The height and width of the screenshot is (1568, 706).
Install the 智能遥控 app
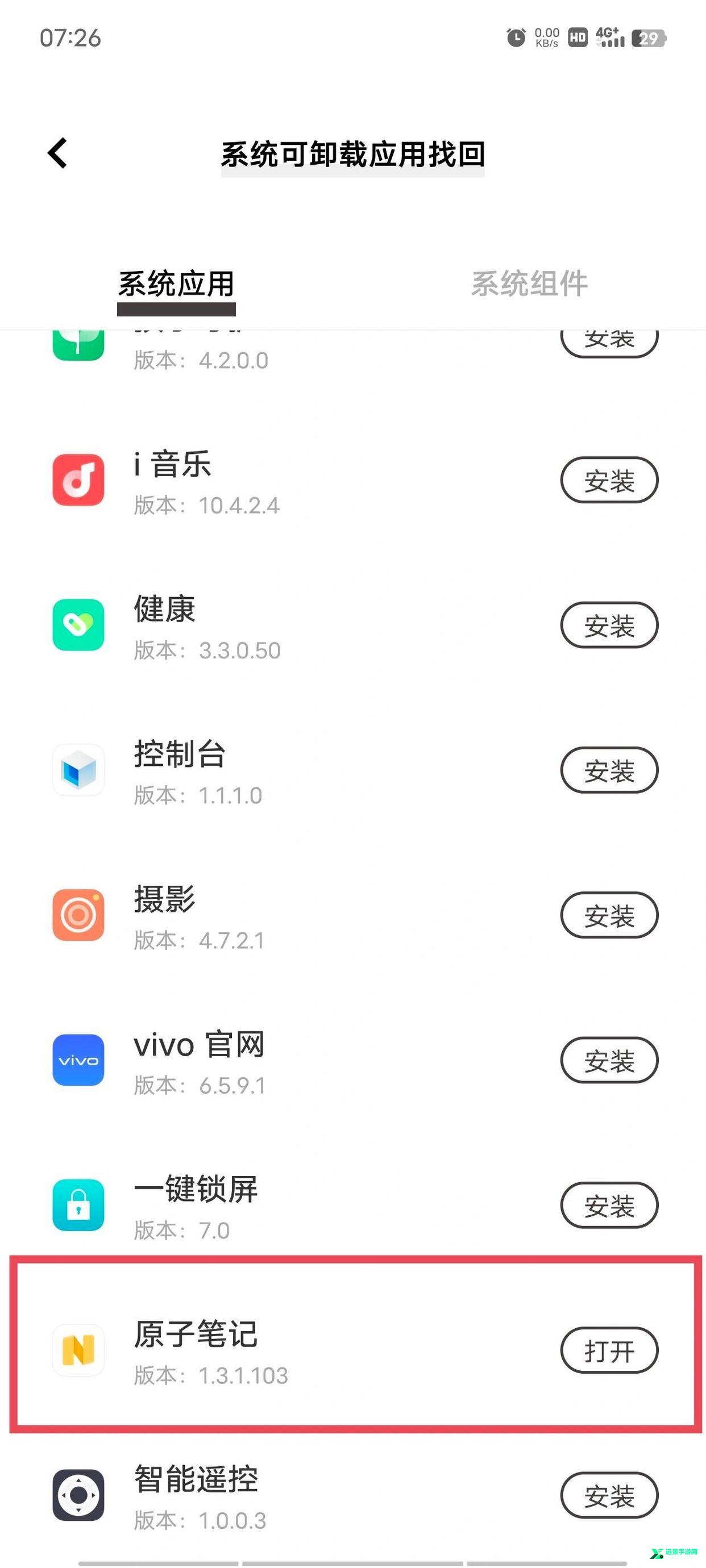click(x=609, y=1495)
